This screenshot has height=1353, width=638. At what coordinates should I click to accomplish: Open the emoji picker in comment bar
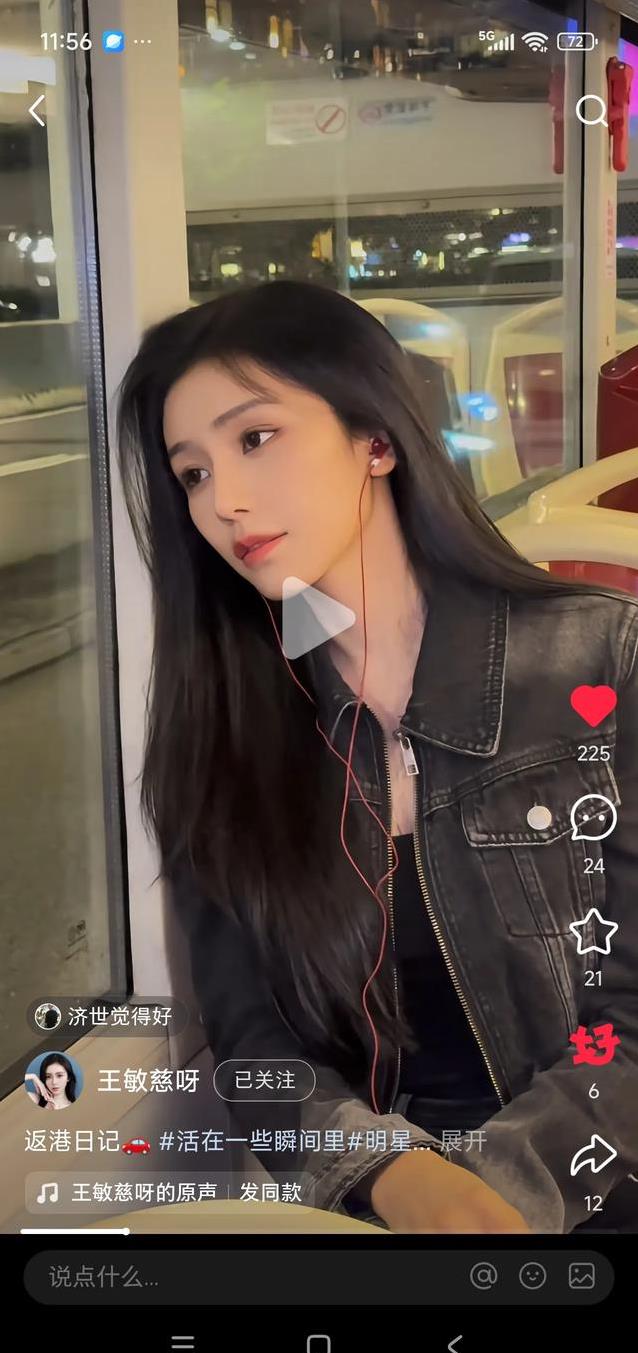pyautogui.click(x=533, y=1276)
